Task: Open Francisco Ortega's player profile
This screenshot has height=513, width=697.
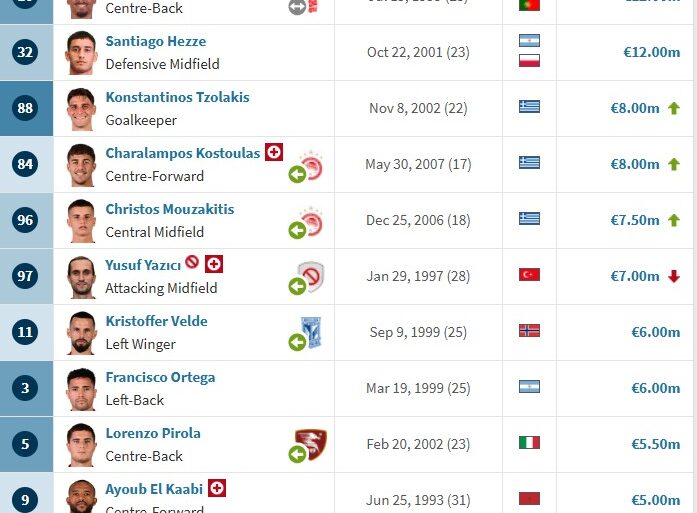Action: pyautogui.click(x=160, y=377)
